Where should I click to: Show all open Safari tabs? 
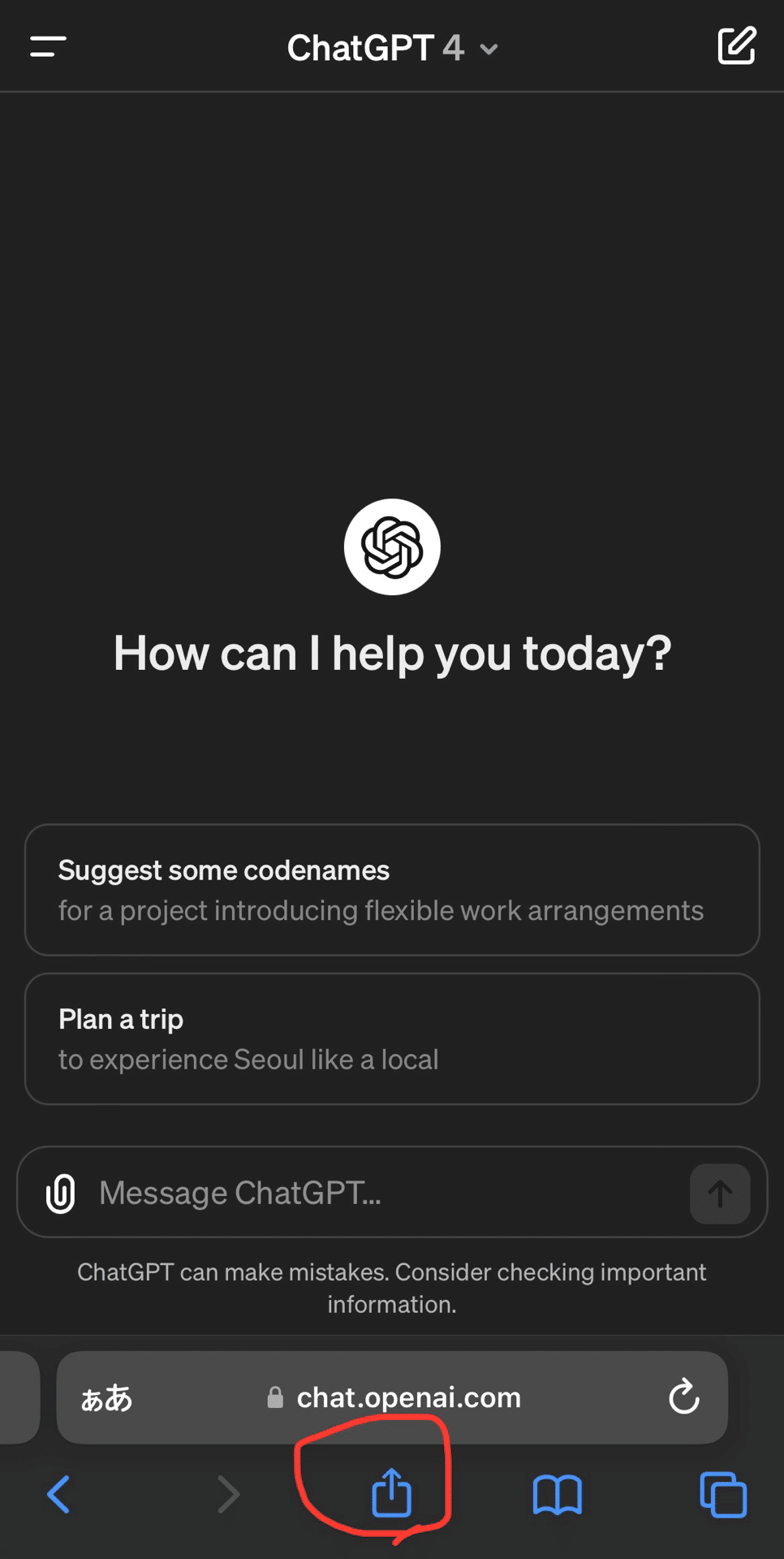coord(722,1494)
